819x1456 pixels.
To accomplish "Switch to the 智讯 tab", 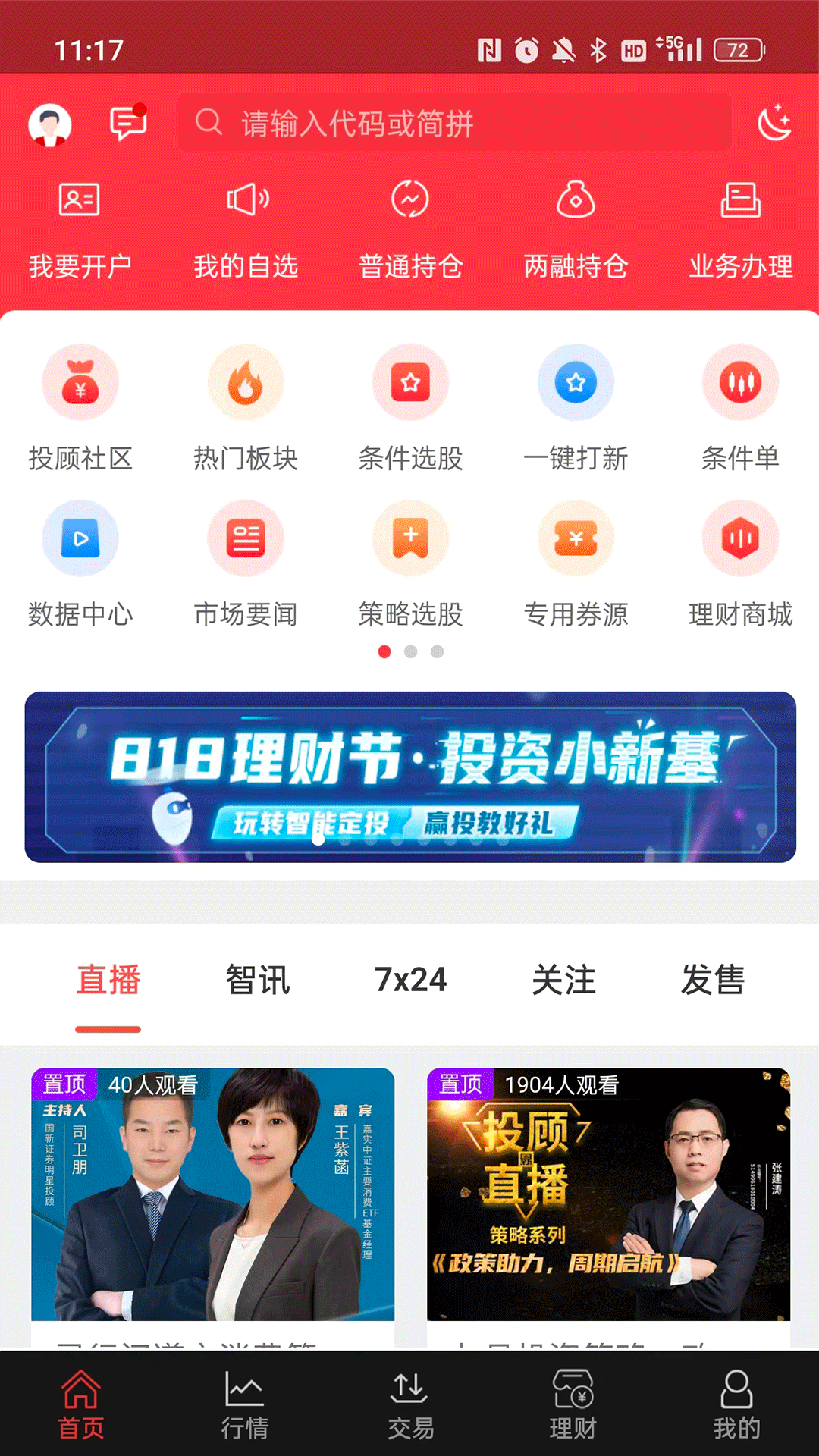I will pos(258,980).
